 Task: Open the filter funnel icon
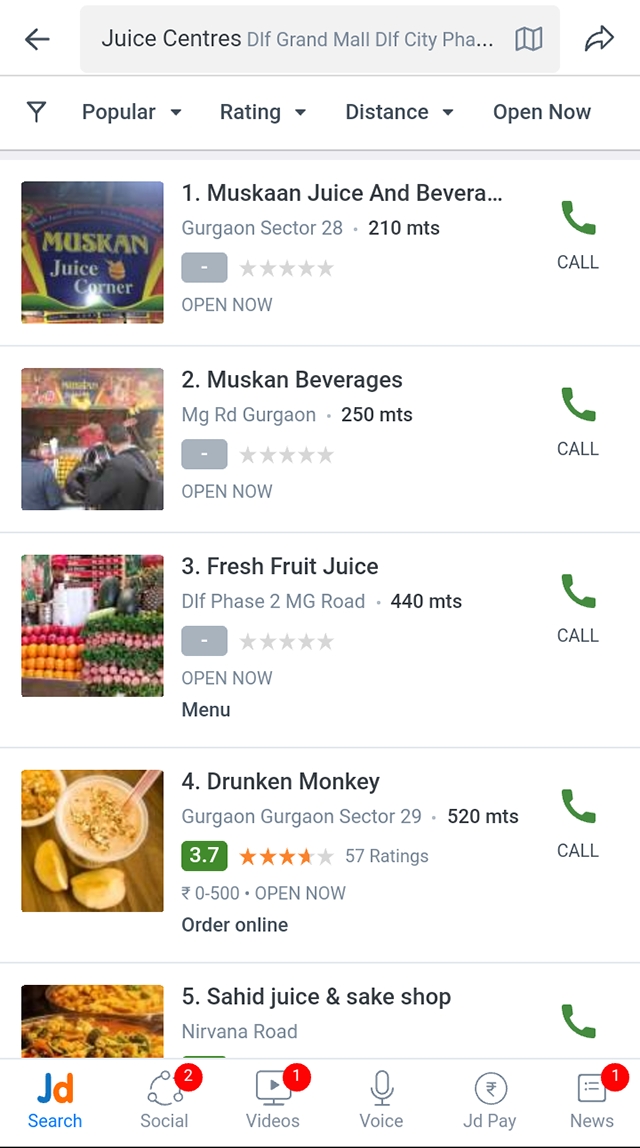pos(36,112)
